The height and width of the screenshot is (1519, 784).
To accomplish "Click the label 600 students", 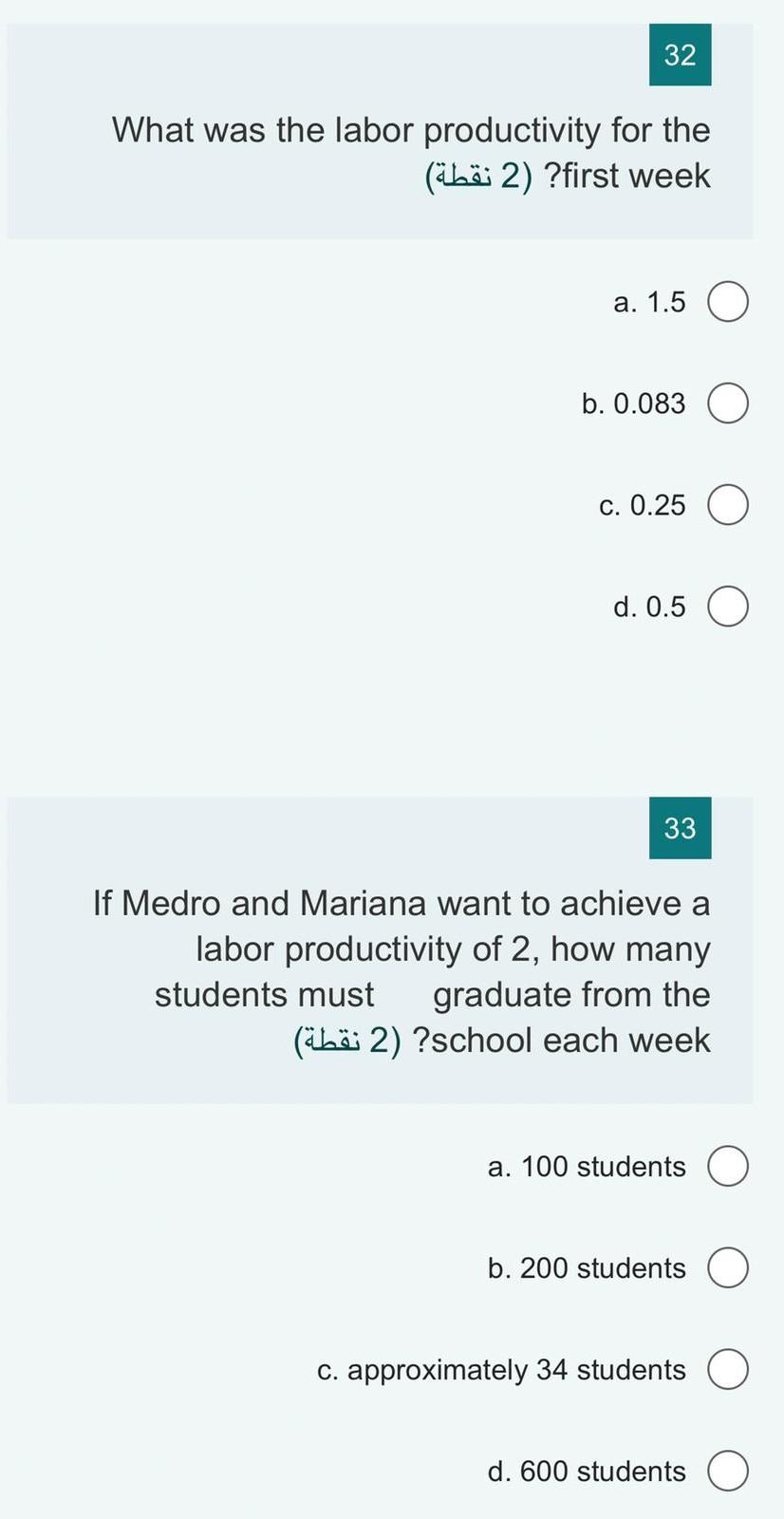I will point(587,1470).
